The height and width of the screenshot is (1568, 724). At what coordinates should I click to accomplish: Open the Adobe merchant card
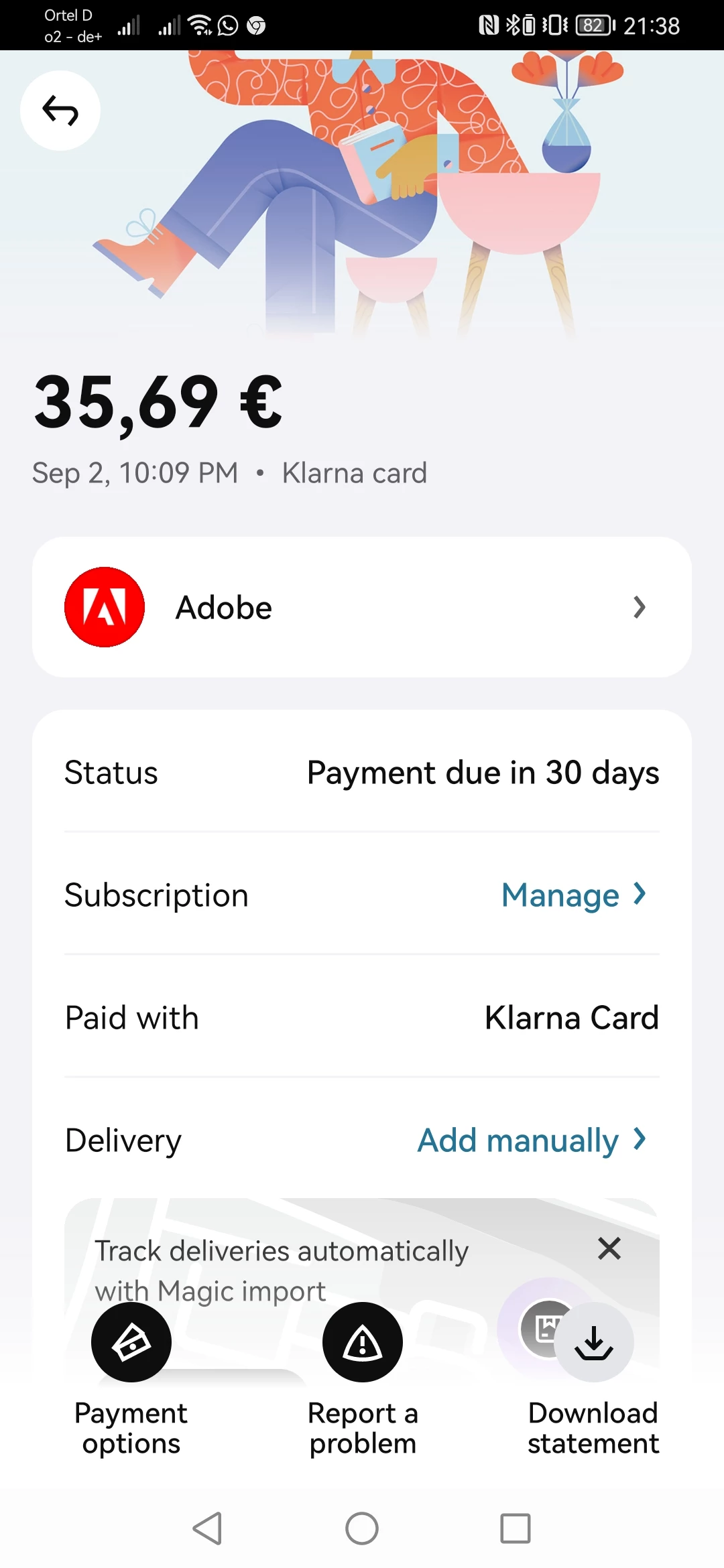[x=362, y=607]
